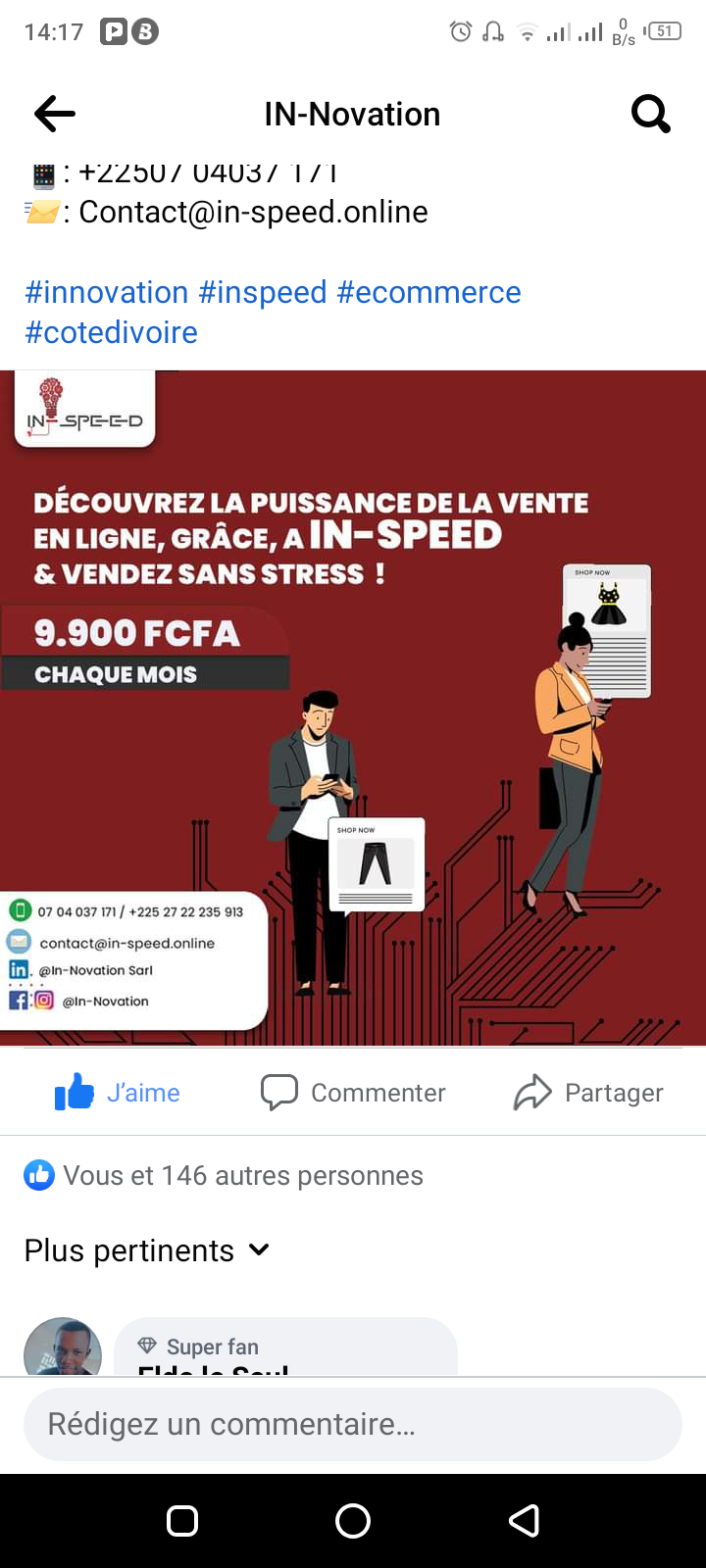Open the #innovation hashtag

point(107,292)
